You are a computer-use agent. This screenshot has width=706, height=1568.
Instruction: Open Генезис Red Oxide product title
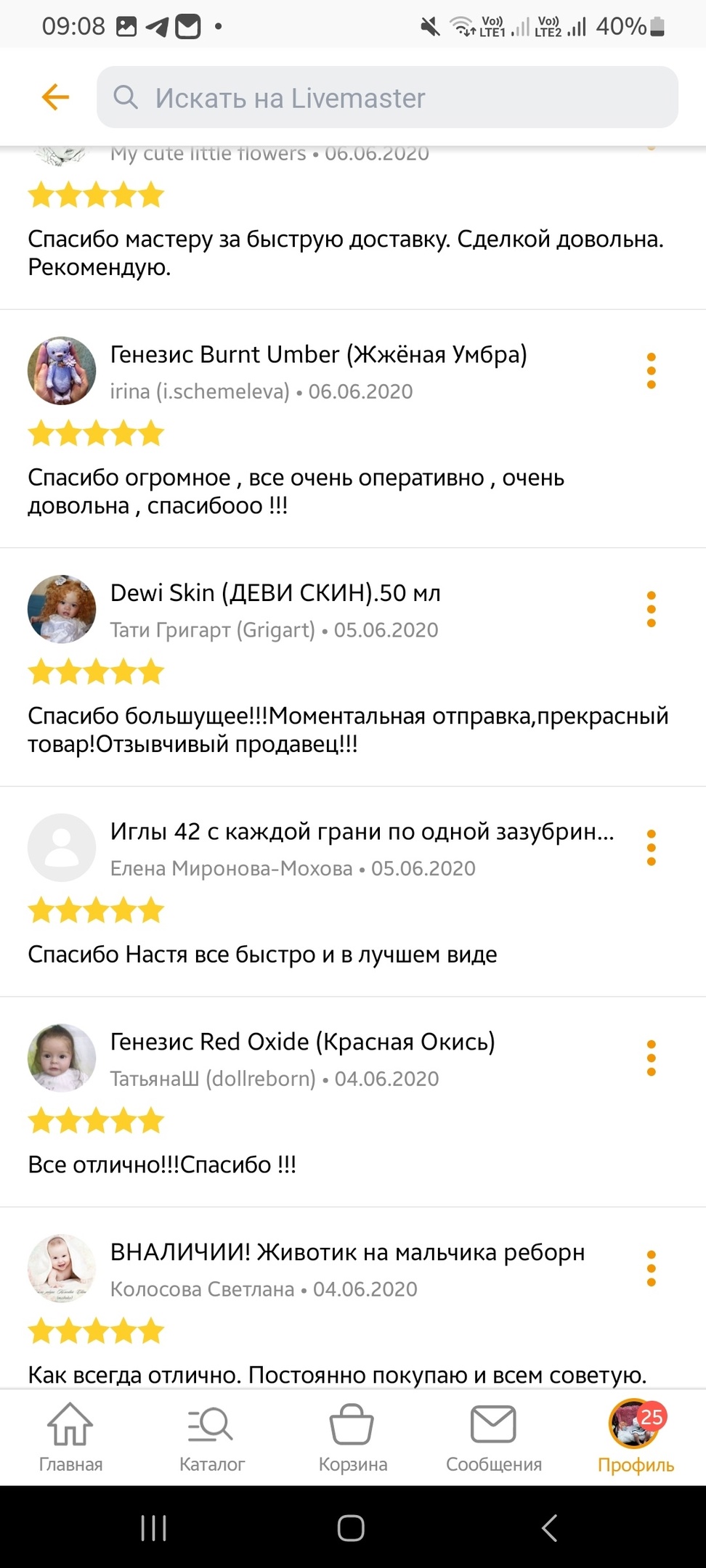tap(302, 1042)
